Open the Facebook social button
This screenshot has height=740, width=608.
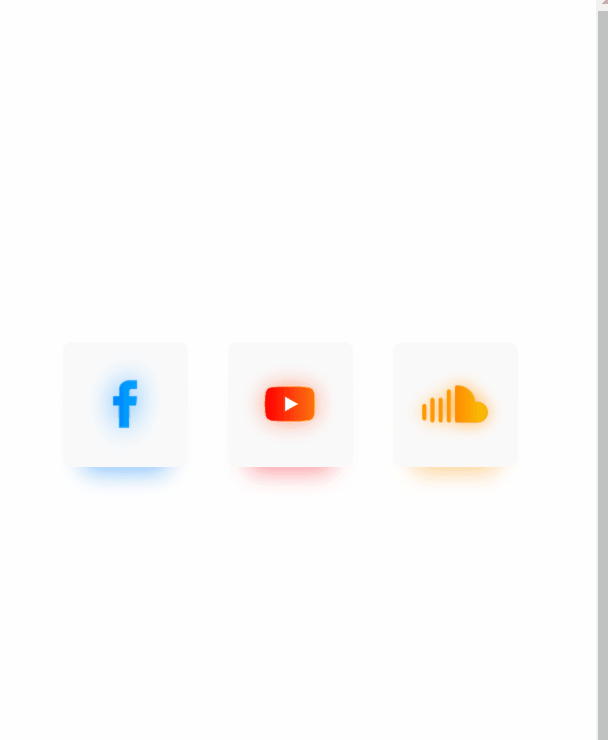click(125, 404)
